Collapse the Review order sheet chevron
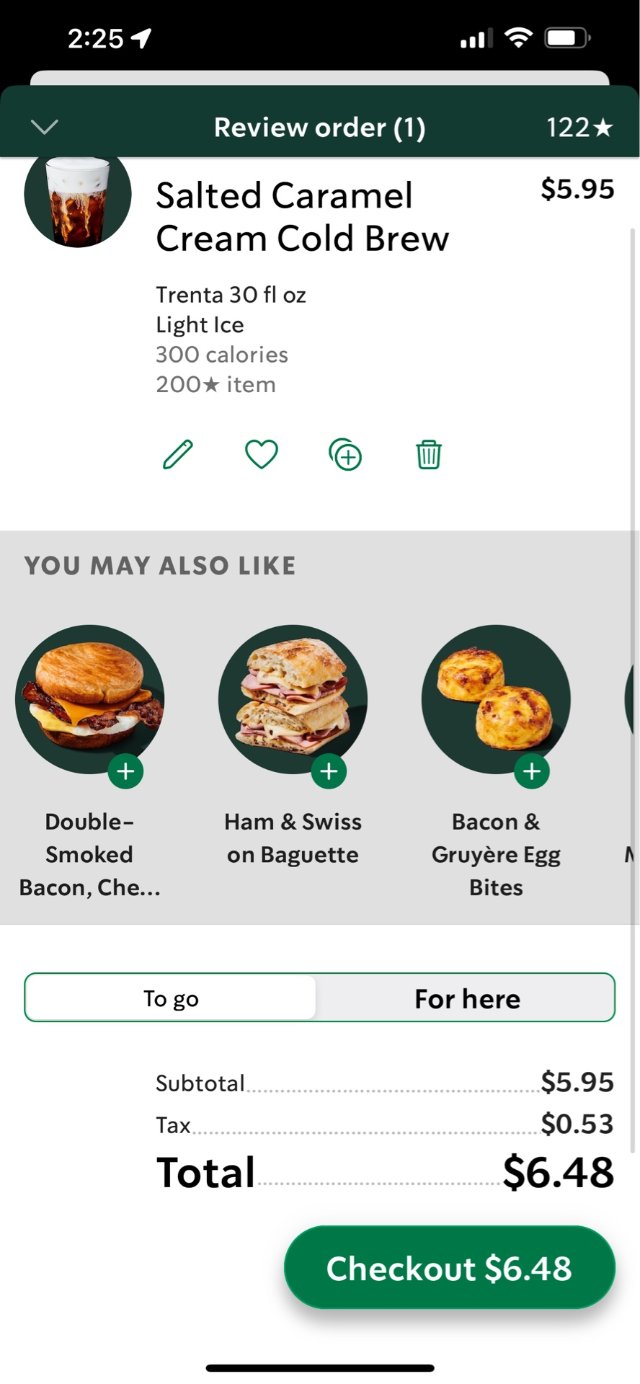The height and width of the screenshot is (1384, 640). [45, 127]
